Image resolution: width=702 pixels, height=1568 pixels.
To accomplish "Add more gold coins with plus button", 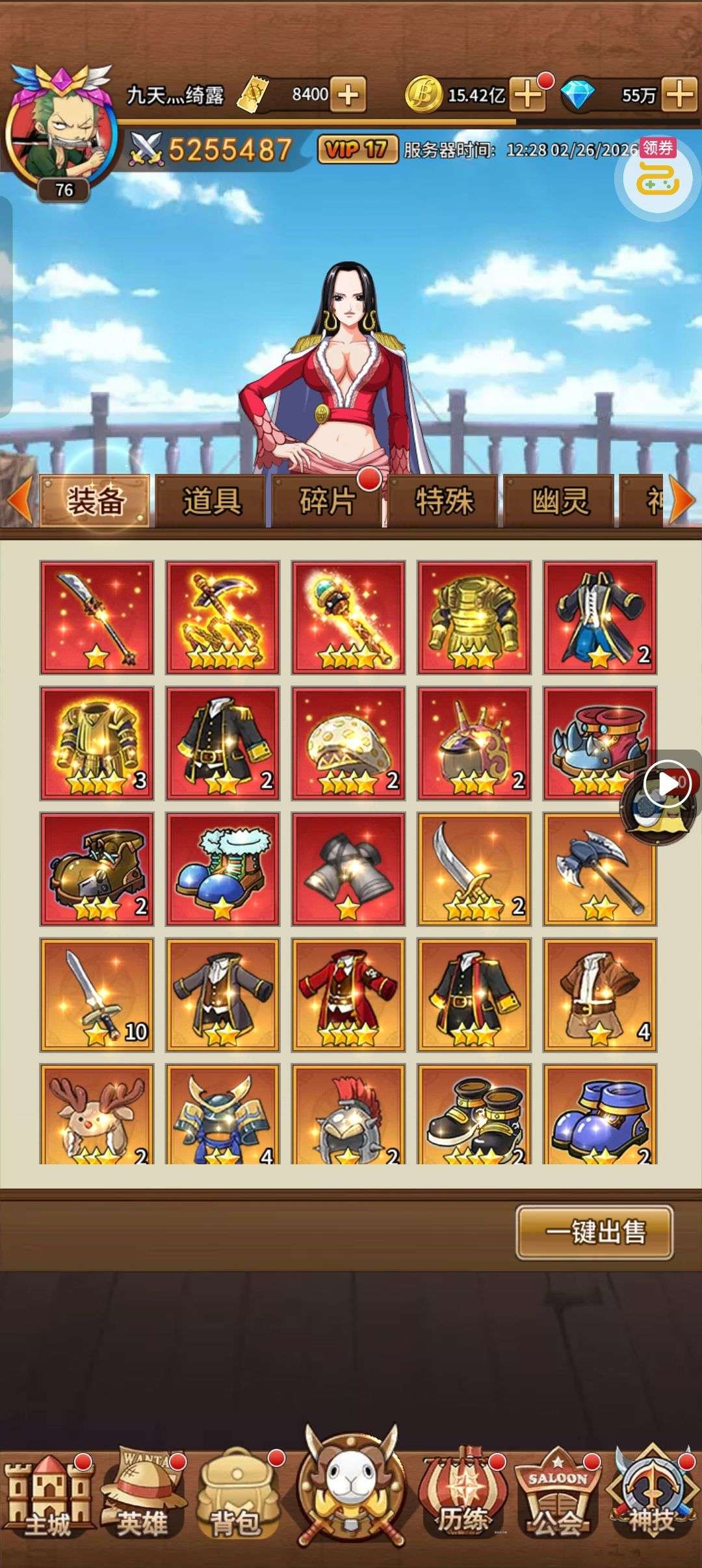I will coord(527,95).
